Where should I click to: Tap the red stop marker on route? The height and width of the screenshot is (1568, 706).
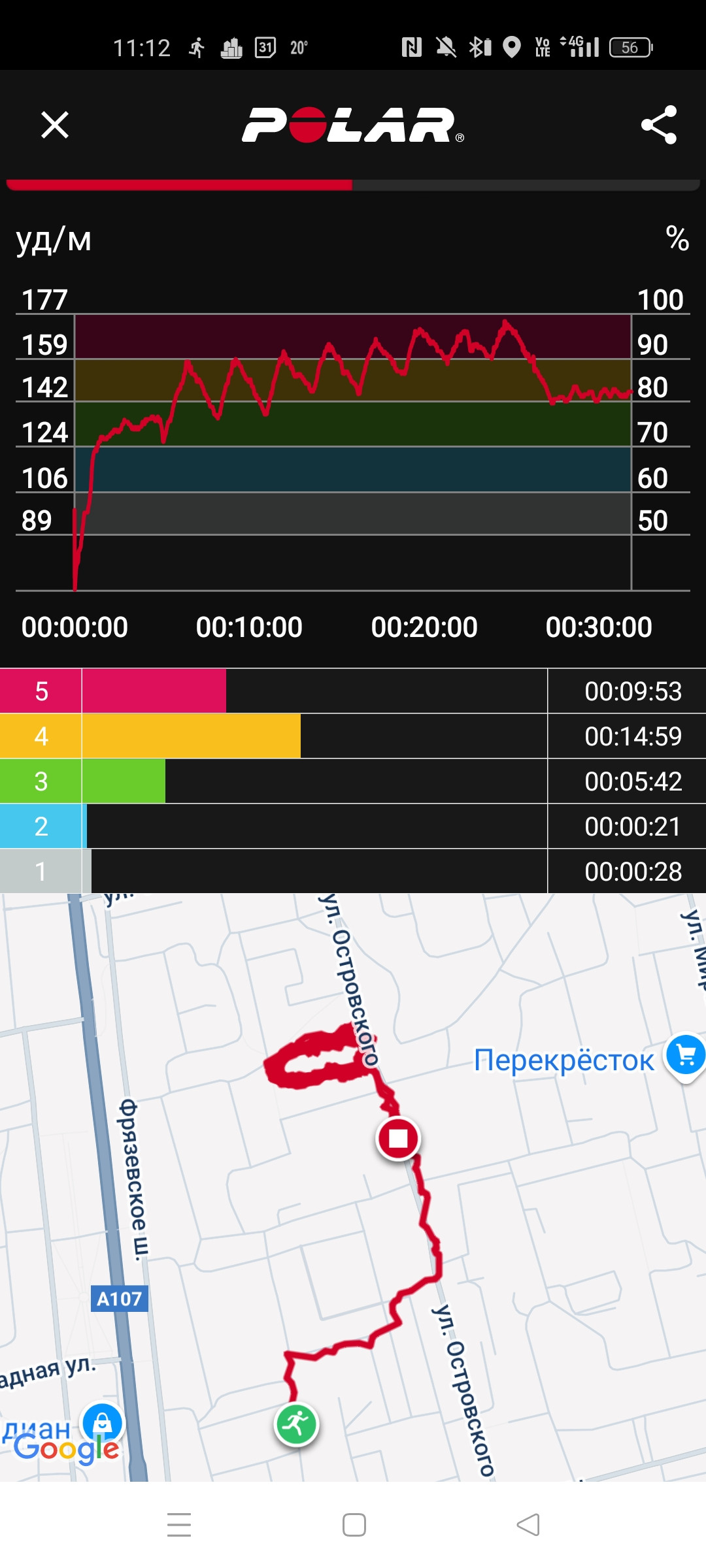(398, 1139)
